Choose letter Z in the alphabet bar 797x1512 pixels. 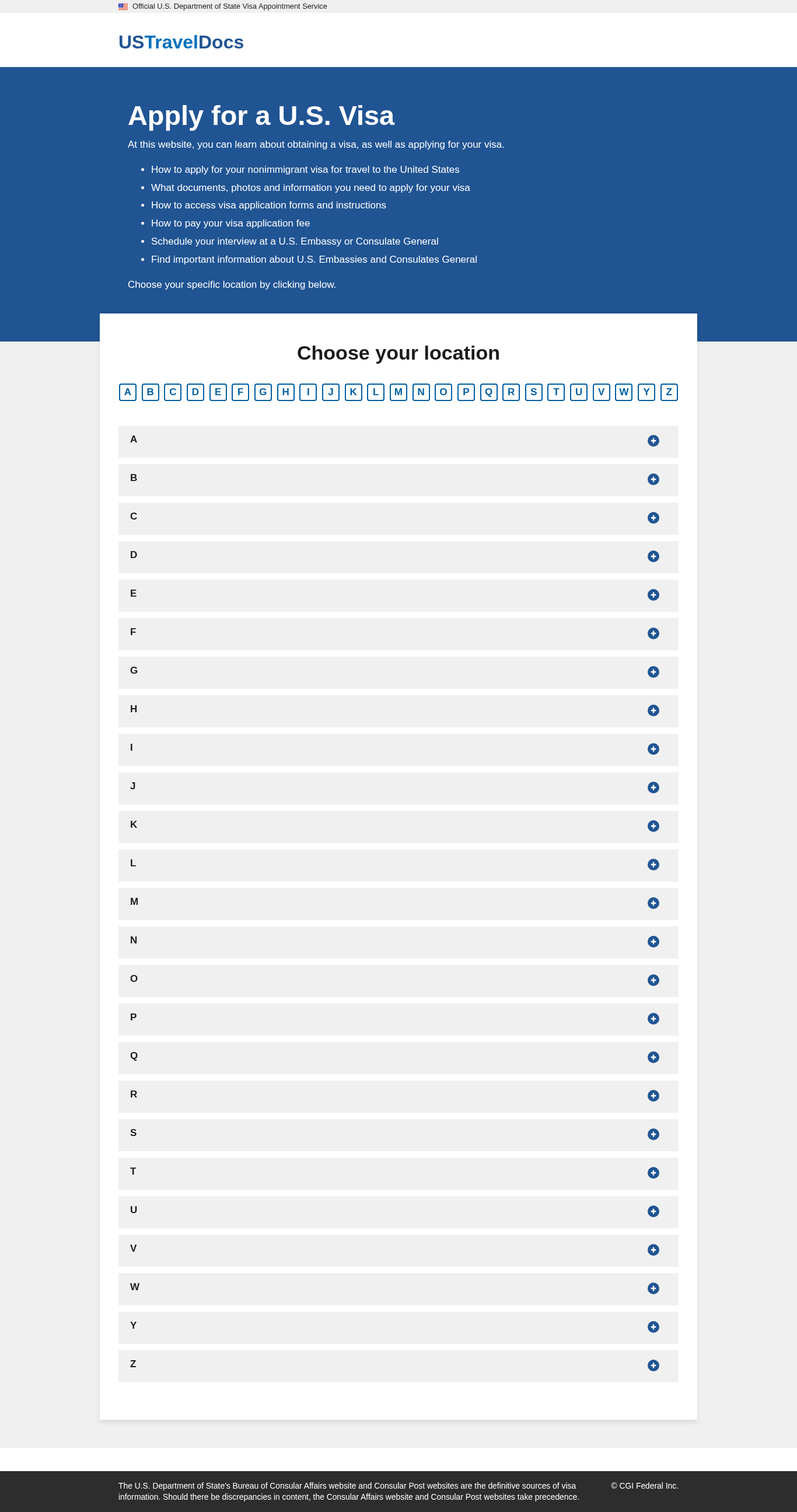[669, 392]
